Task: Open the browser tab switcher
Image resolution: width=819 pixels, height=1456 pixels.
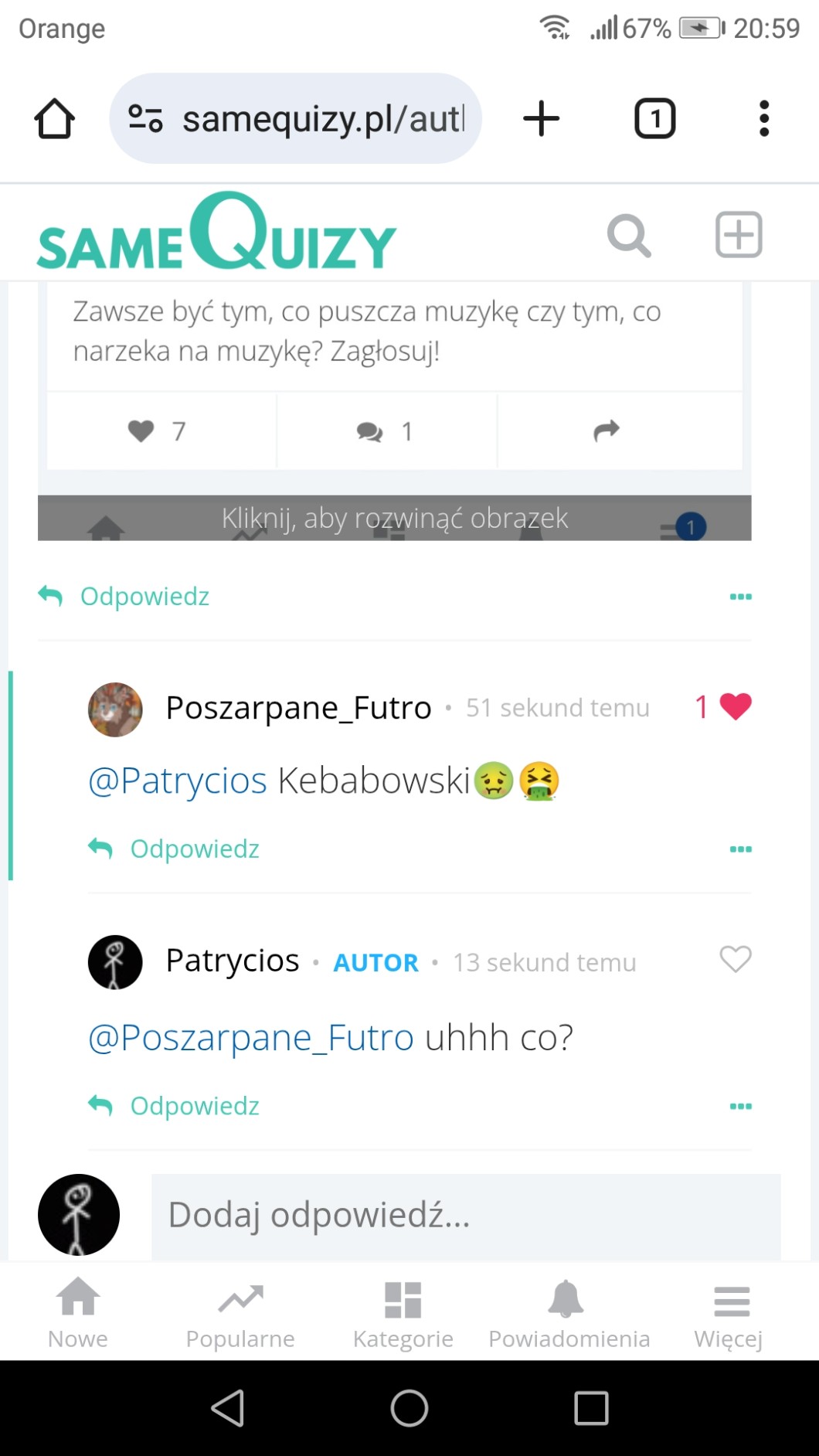Action: [654, 119]
